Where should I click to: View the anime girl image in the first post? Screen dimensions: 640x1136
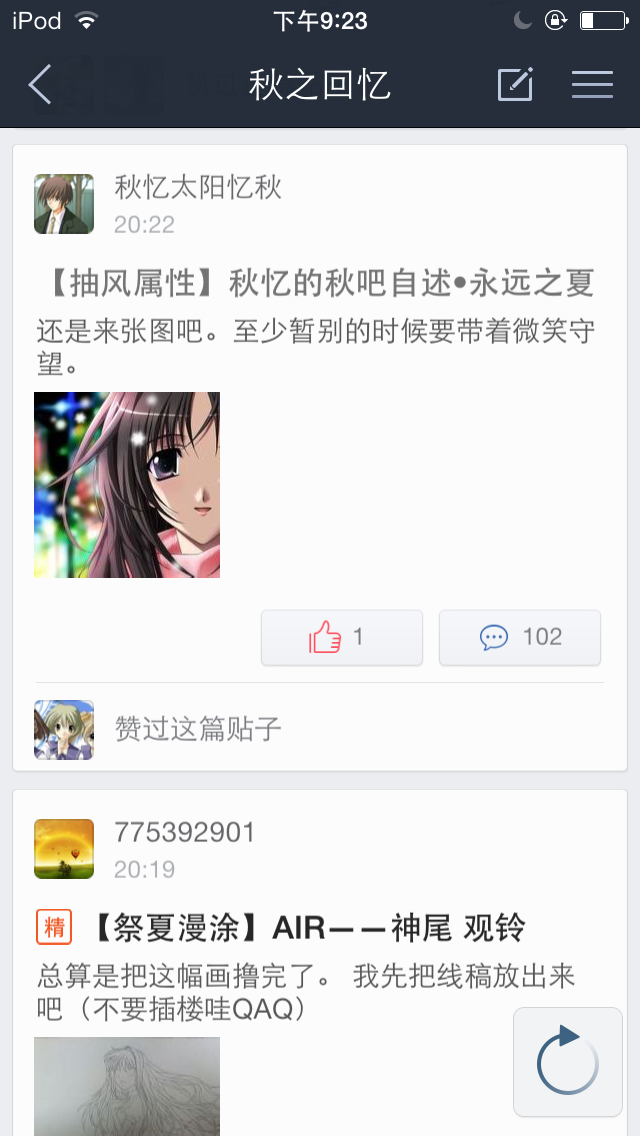click(127, 485)
